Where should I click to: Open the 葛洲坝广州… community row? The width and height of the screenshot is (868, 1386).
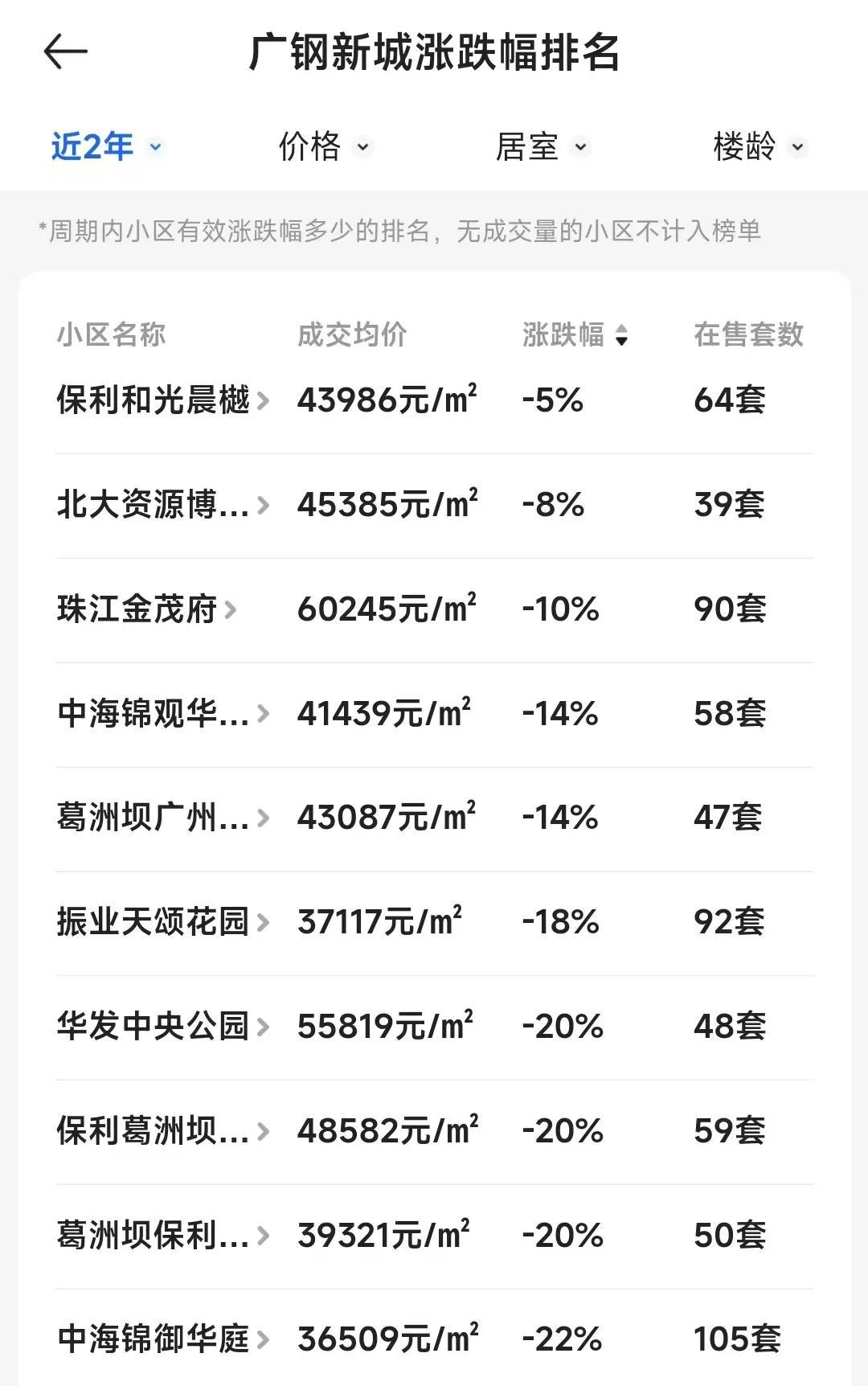point(162,818)
